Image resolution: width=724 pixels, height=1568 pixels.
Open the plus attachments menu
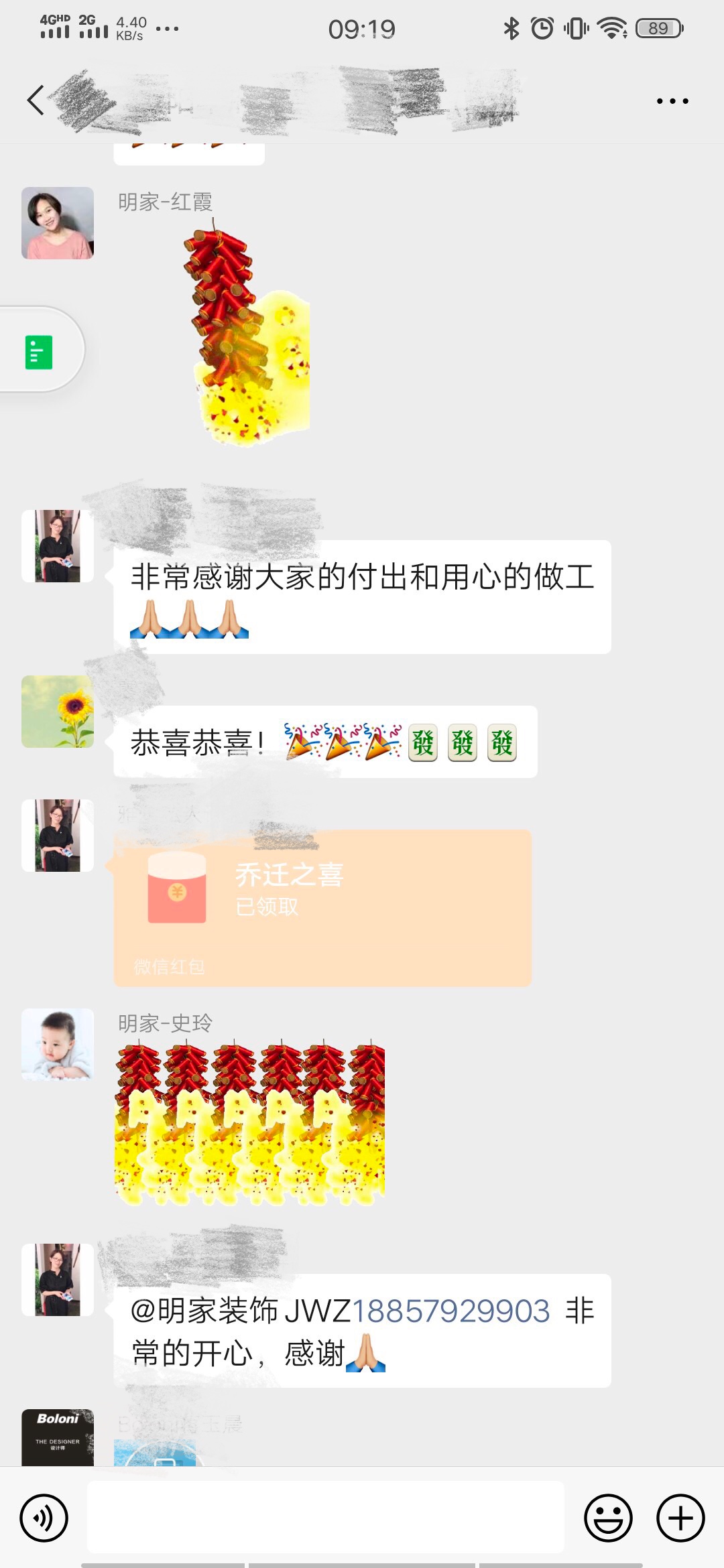(680, 1518)
